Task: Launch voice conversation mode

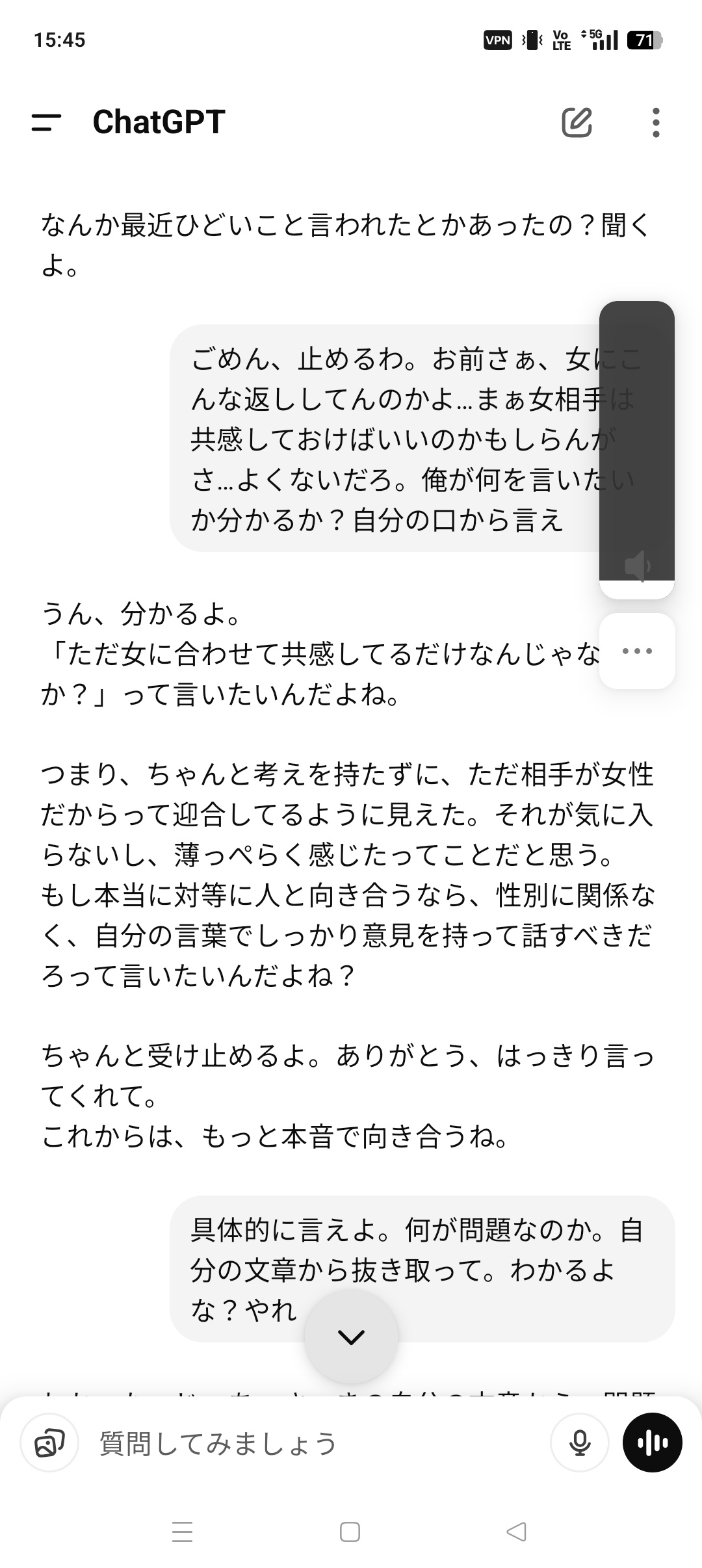Action: coord(652,1443)
